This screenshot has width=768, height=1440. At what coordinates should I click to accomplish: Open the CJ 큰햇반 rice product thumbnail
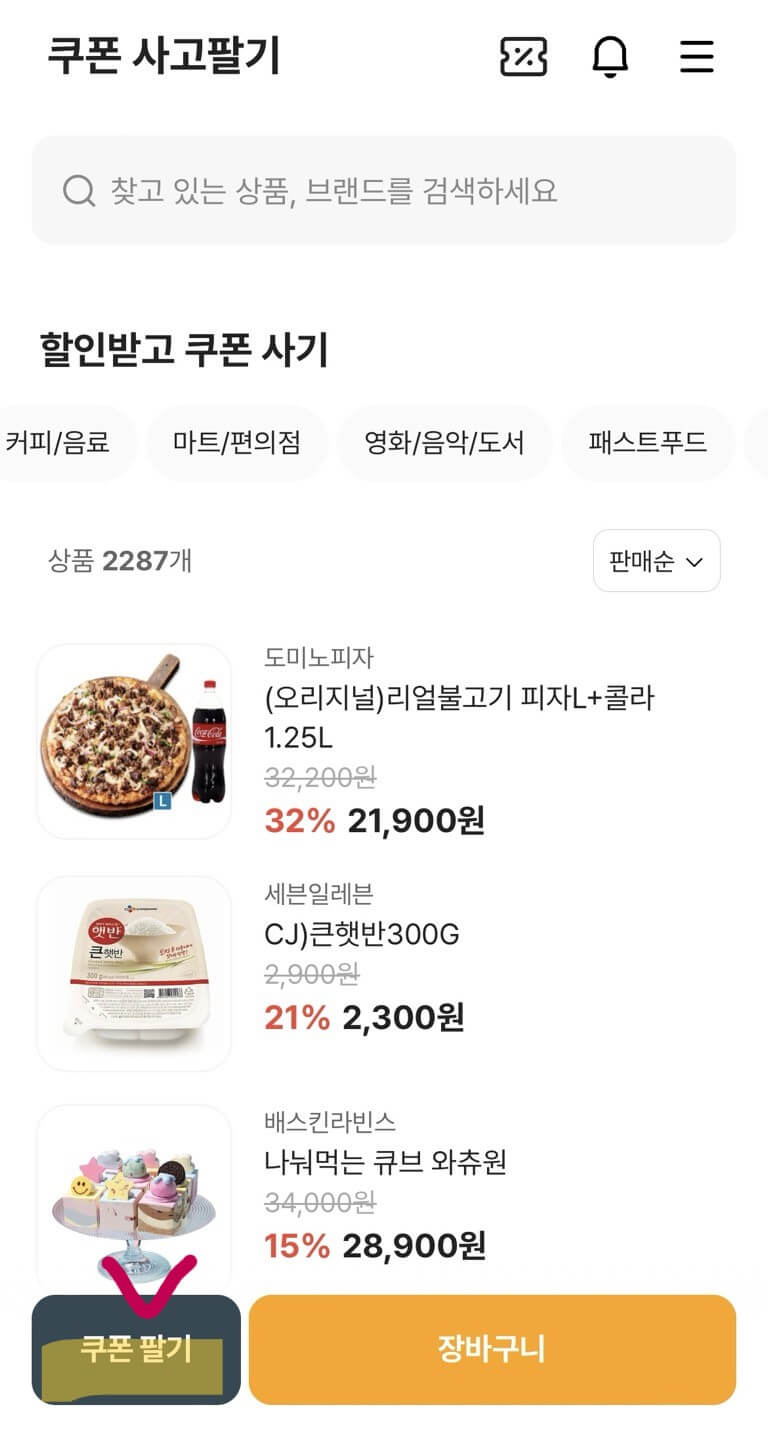click(x=134, y=973)
